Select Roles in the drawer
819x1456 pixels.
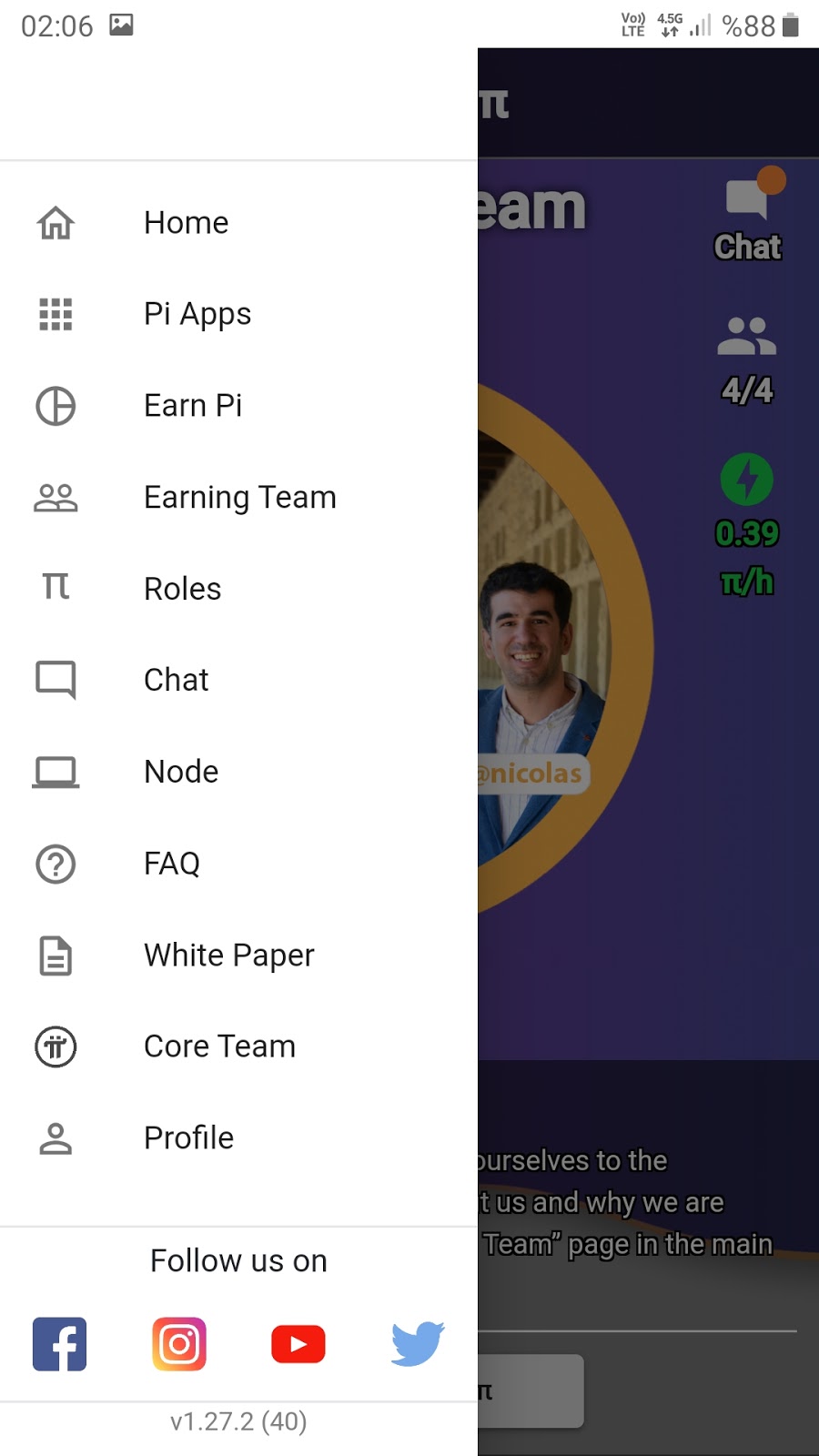238,589
